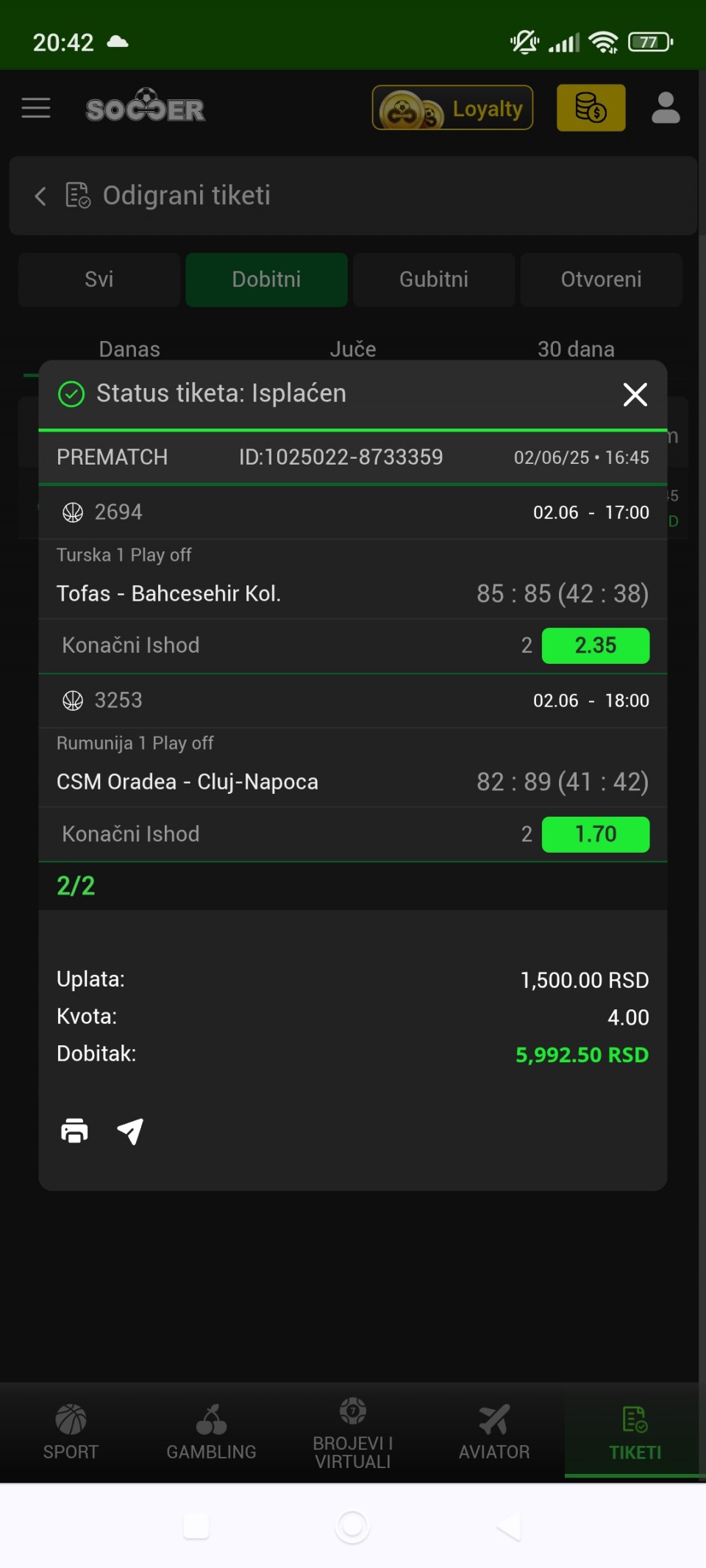The height and width of the screenshot is (1568, 706).
Task: Switch to the Svi tab
Action: (99, 279)
